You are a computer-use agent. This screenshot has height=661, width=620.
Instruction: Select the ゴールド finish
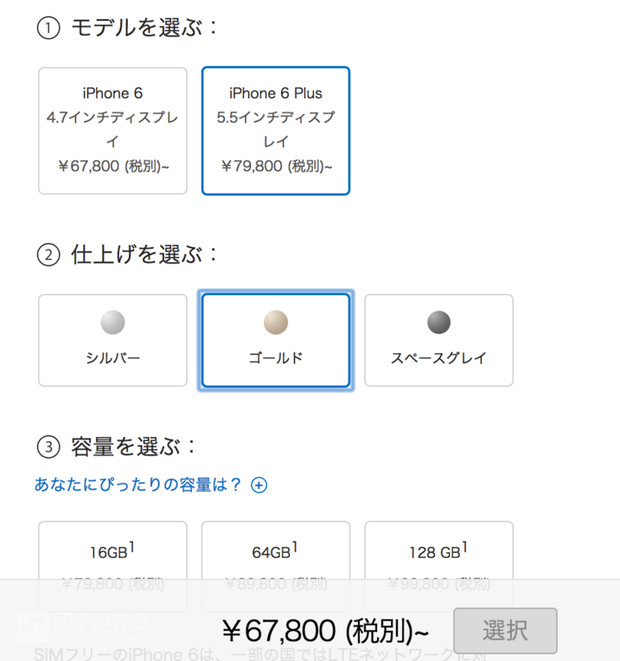click(276, 340)
